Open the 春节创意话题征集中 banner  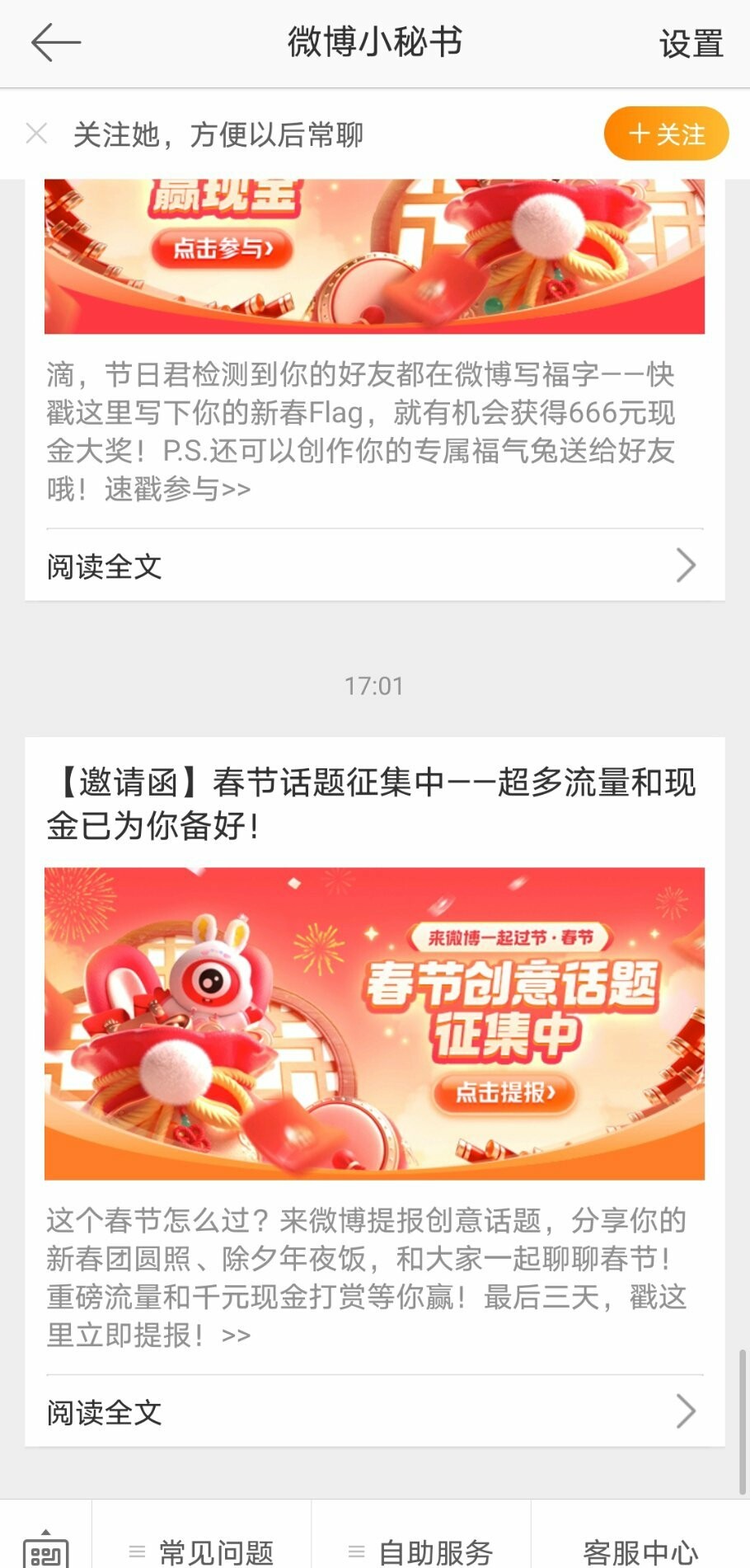click(374, 1022)
